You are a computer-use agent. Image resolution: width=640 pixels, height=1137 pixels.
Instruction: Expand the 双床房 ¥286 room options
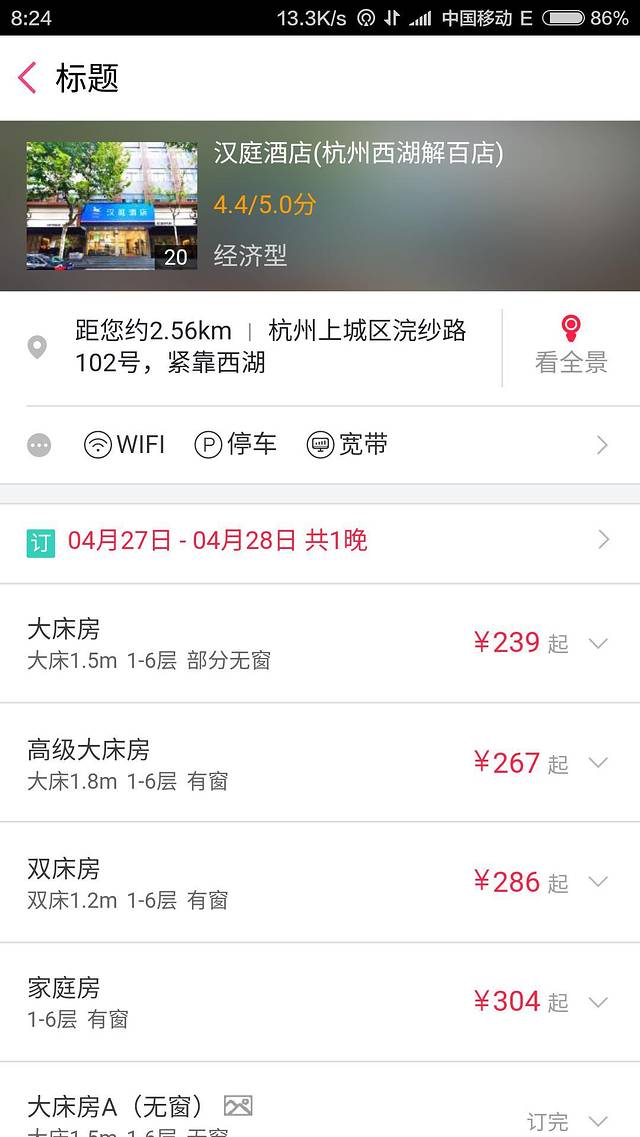(x=598, y=882)
